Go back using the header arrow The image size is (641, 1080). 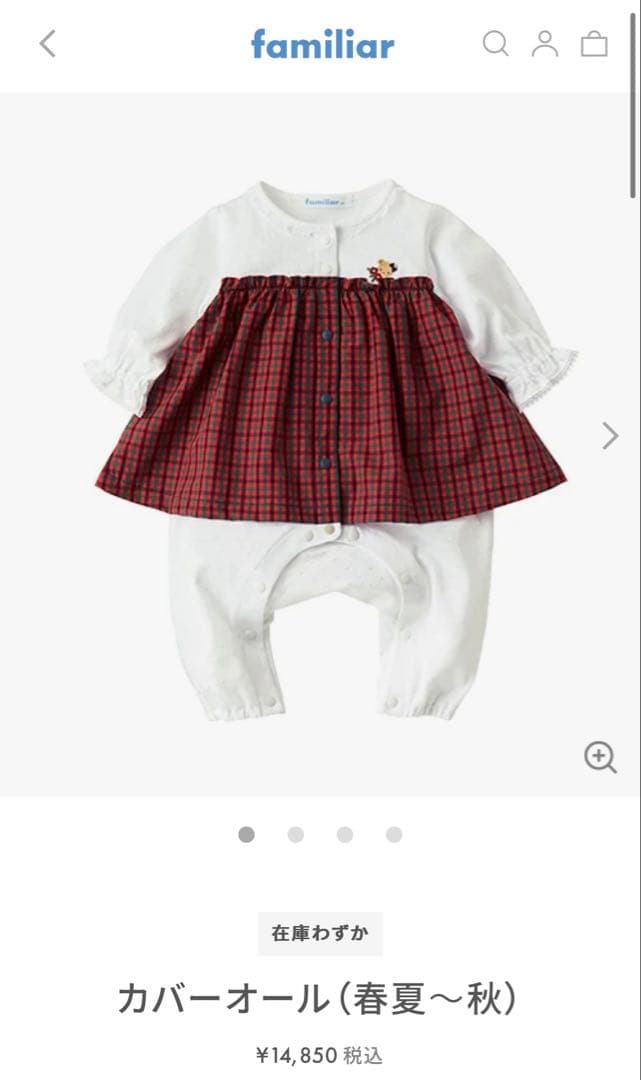(x=48, y=44)
